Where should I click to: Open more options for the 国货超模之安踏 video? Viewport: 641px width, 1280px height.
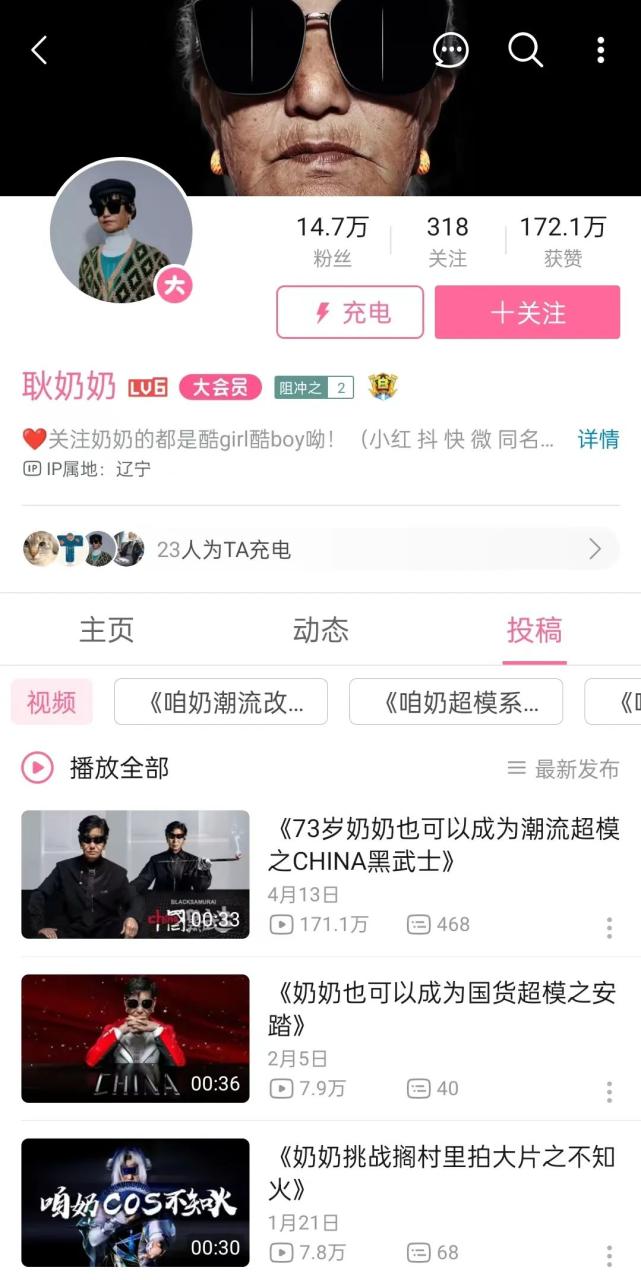609,1092
